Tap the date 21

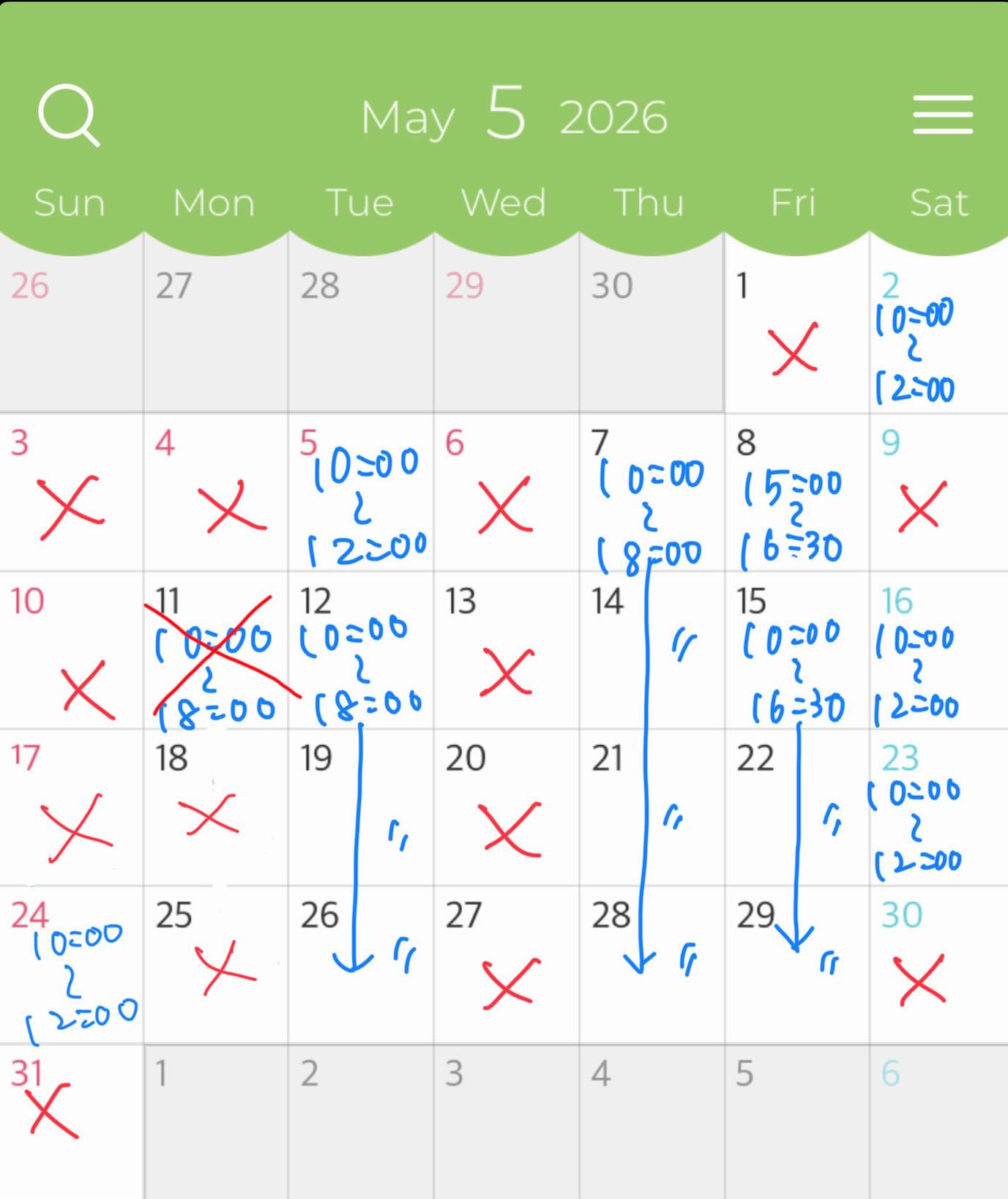click(652, 807)
